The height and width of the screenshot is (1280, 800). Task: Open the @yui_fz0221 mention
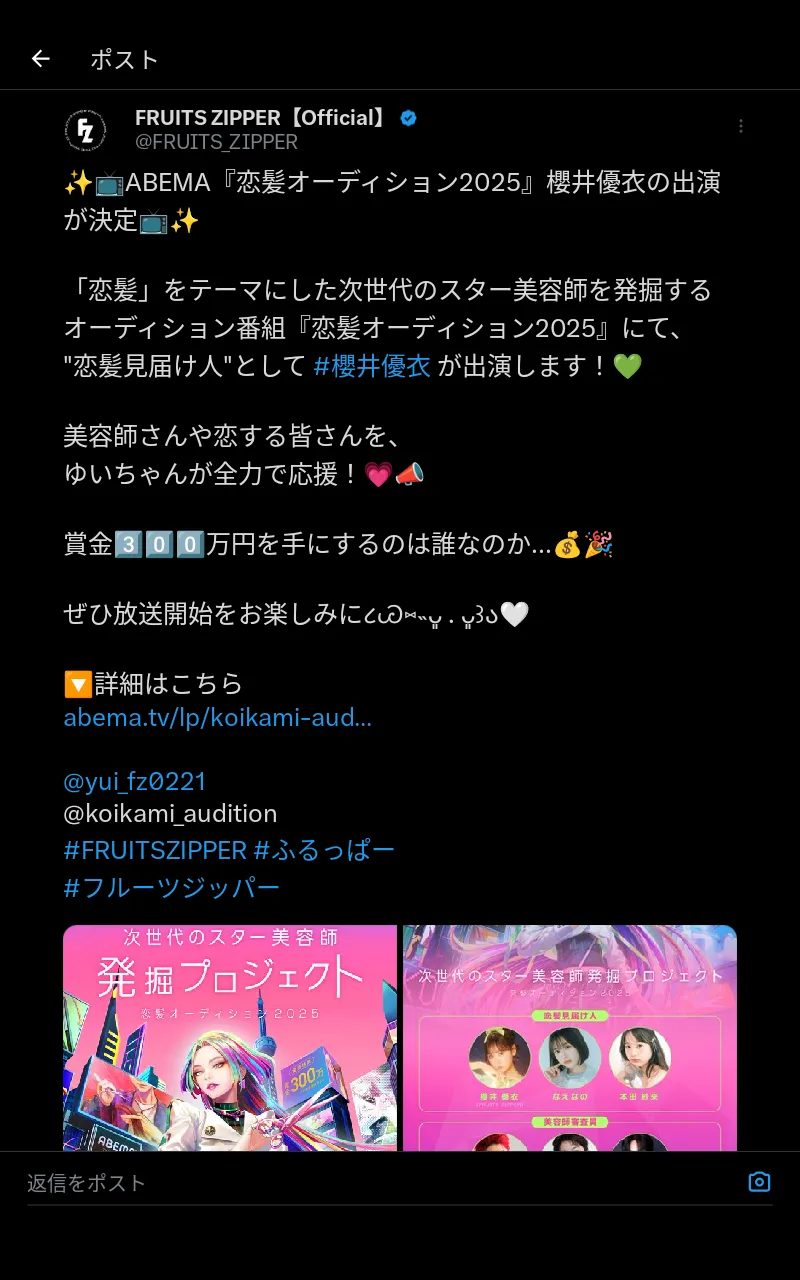(x=134, y=781)
